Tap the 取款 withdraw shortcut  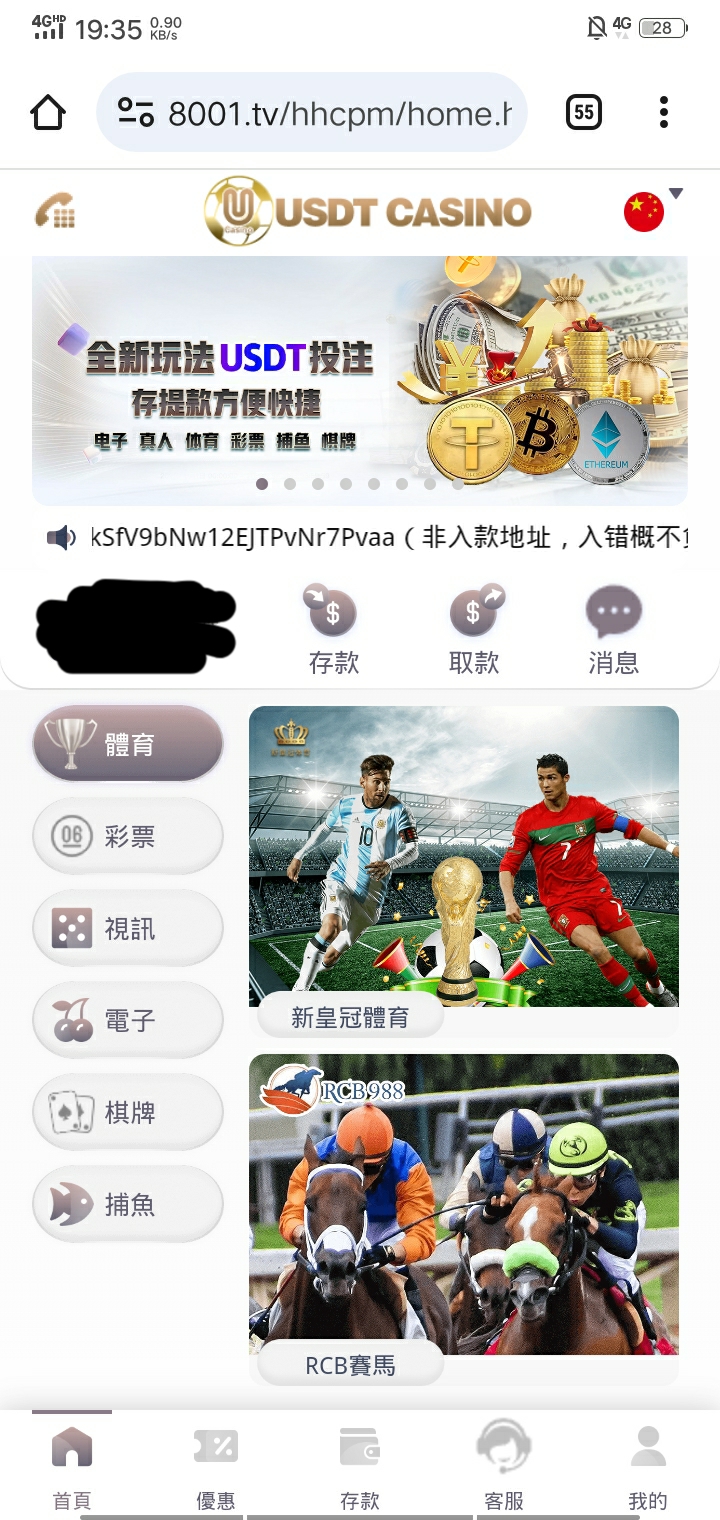click(x=474, y=630)
